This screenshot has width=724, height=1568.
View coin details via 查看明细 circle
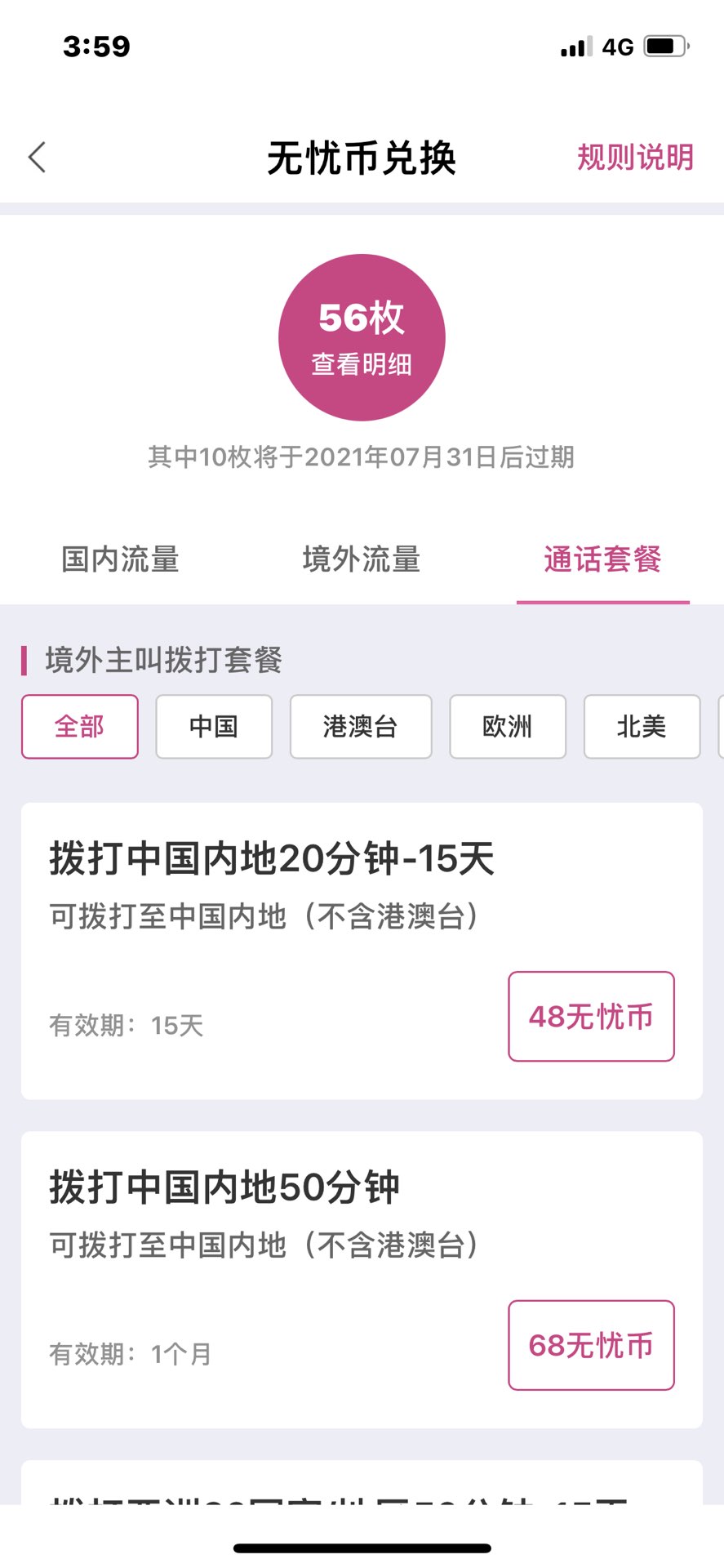362,337
